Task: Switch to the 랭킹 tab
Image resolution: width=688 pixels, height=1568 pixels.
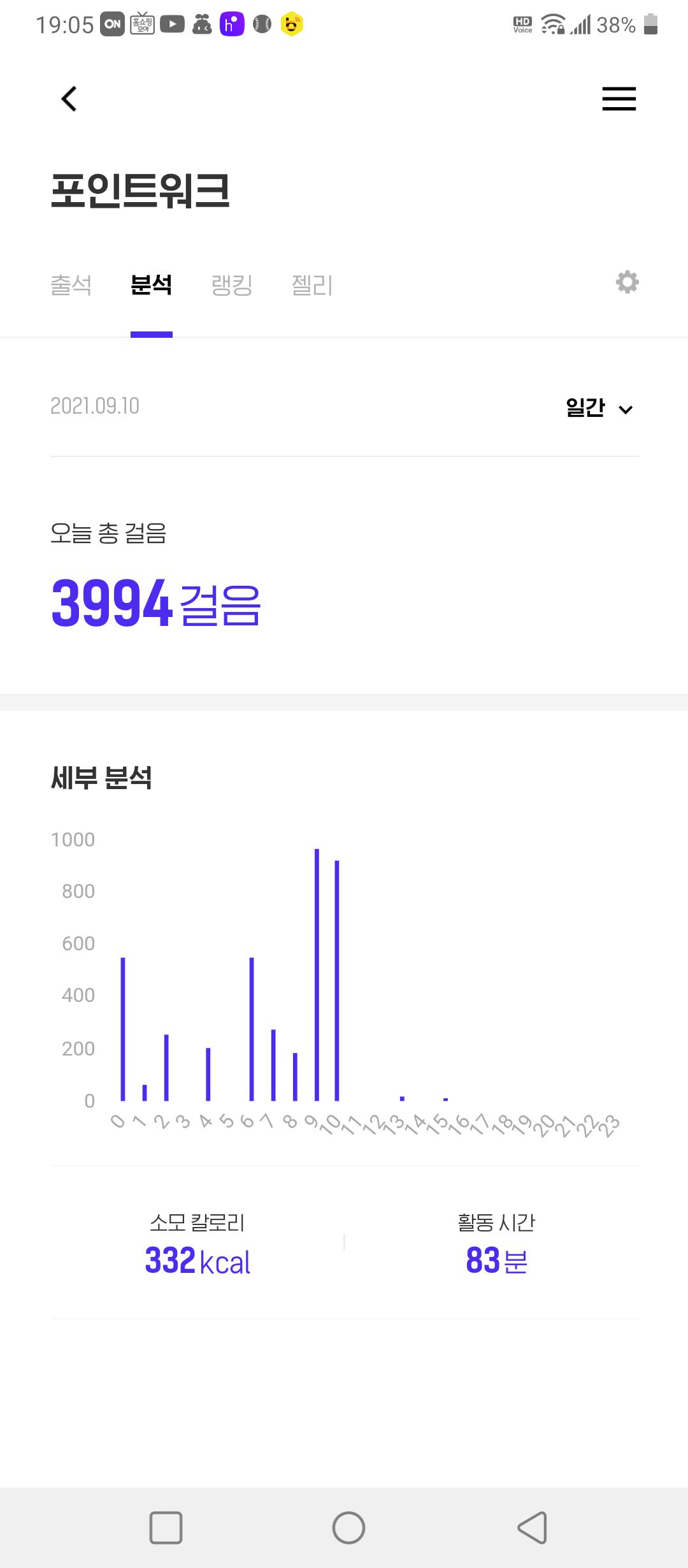Action: coord(232,285)
